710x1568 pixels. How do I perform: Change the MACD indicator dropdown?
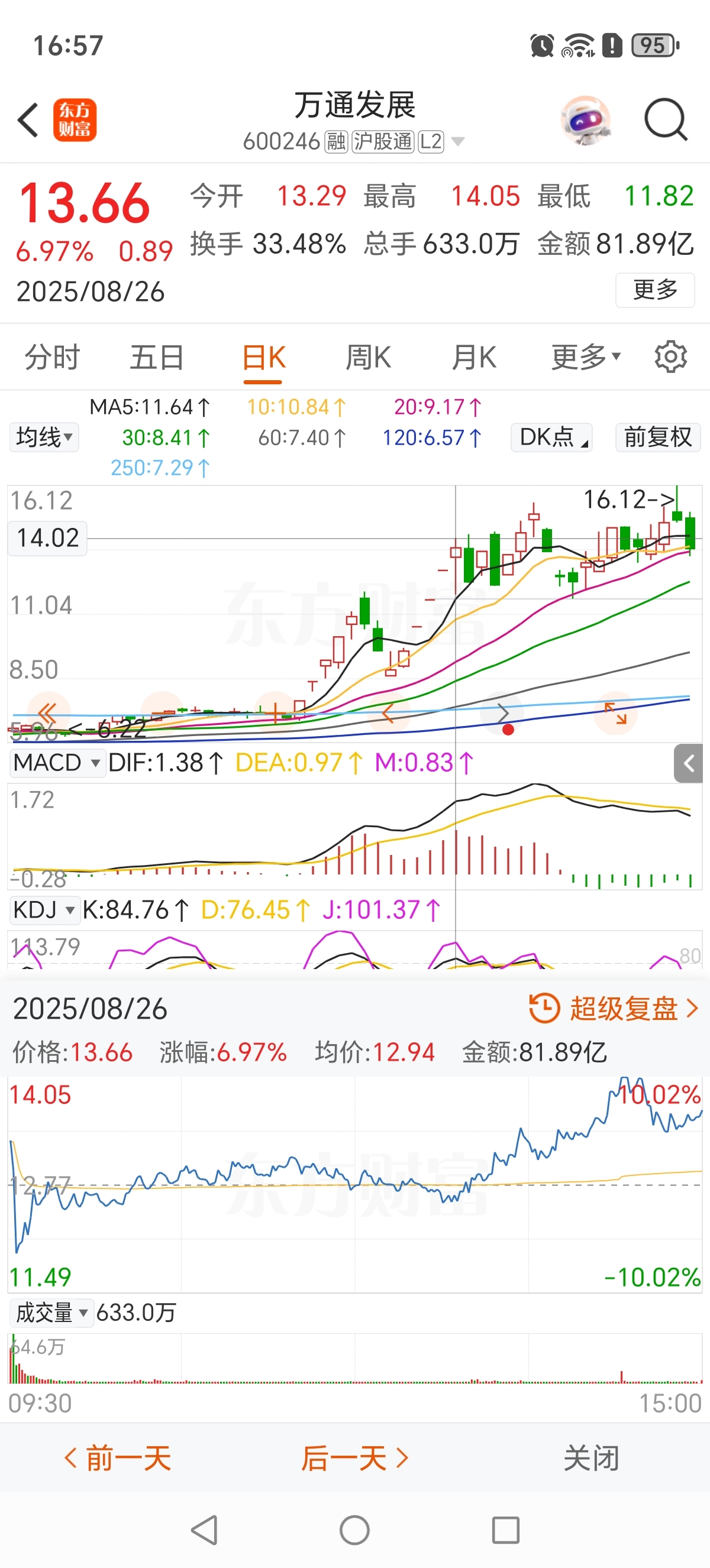pyautogui.click(x=56, y=763)
